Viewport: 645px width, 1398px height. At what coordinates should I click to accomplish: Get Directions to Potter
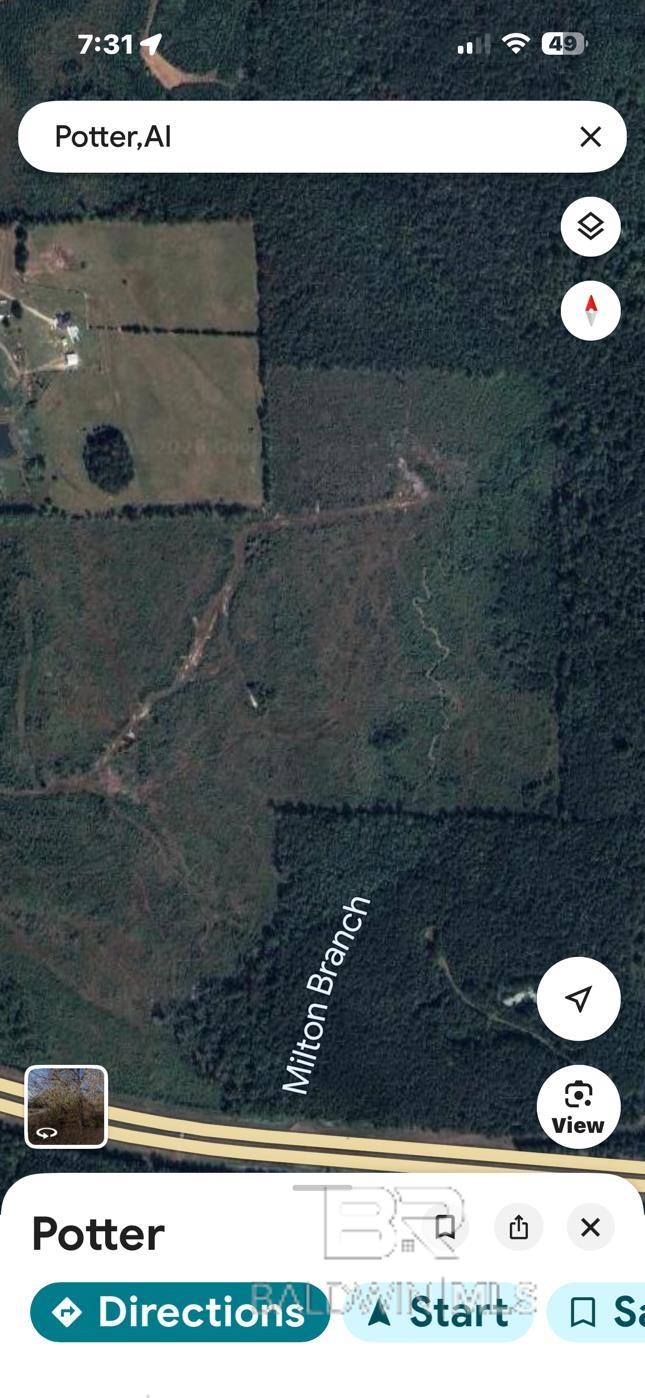point(180,1312)
